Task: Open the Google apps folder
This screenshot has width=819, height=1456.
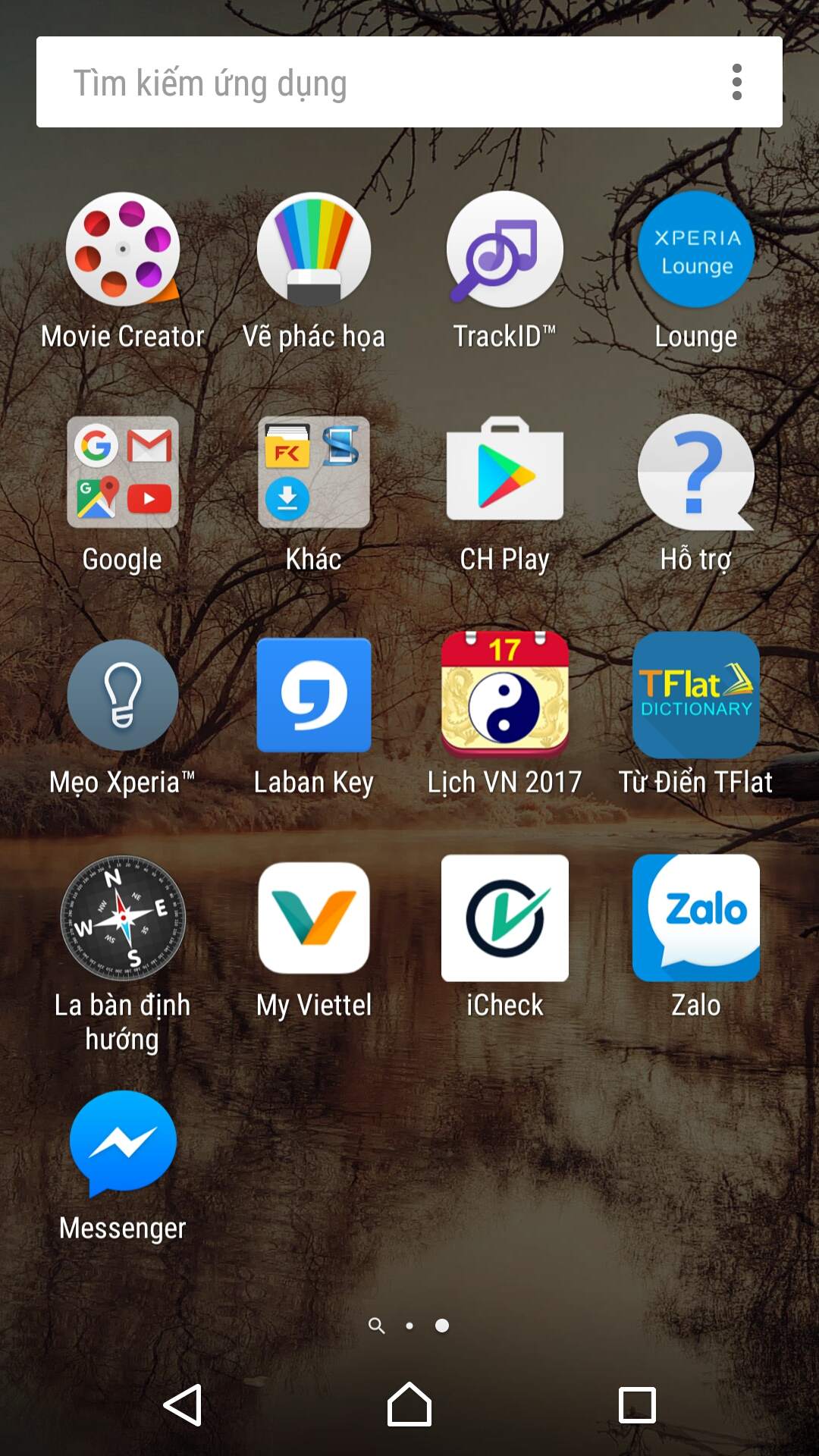Action: pyautogui.click(x=123, y=472)
